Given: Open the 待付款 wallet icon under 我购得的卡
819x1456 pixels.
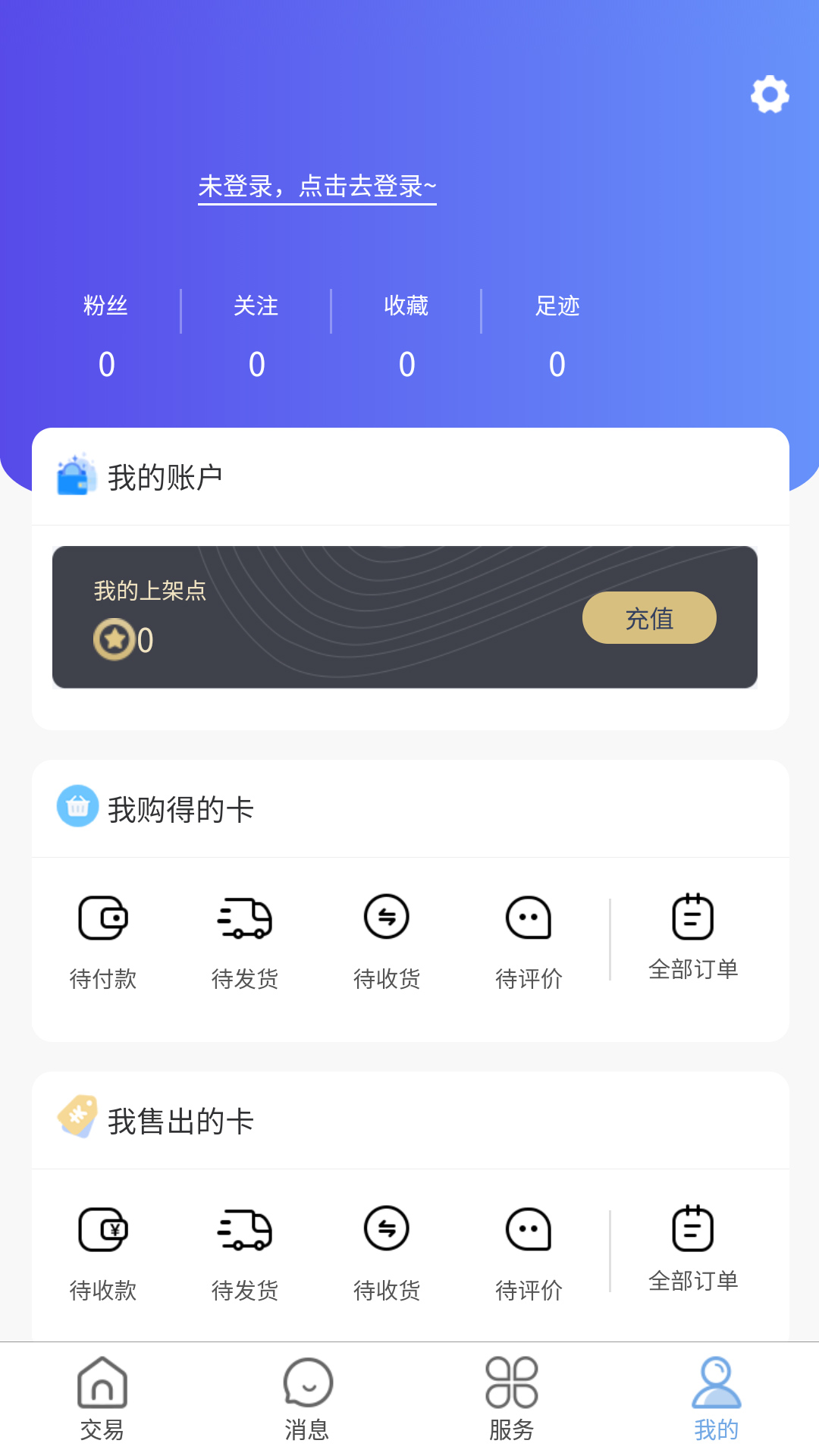Looking at the screenshot, I should point(102,918).
